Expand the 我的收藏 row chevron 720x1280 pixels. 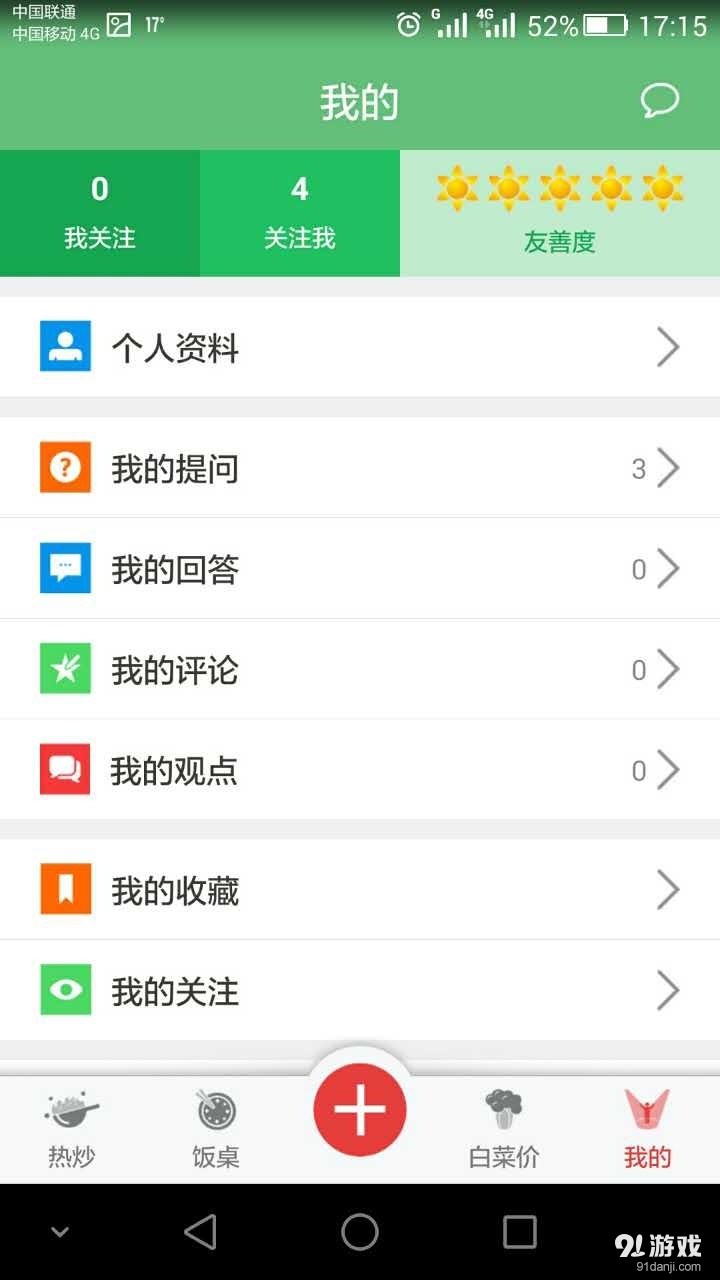(668, 890)
